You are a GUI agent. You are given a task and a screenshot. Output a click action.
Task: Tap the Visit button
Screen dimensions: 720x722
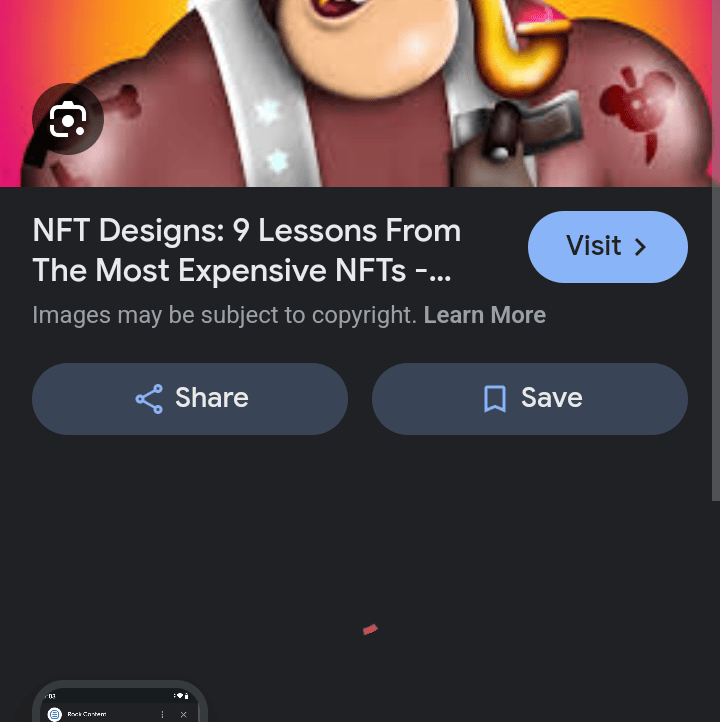607,247
